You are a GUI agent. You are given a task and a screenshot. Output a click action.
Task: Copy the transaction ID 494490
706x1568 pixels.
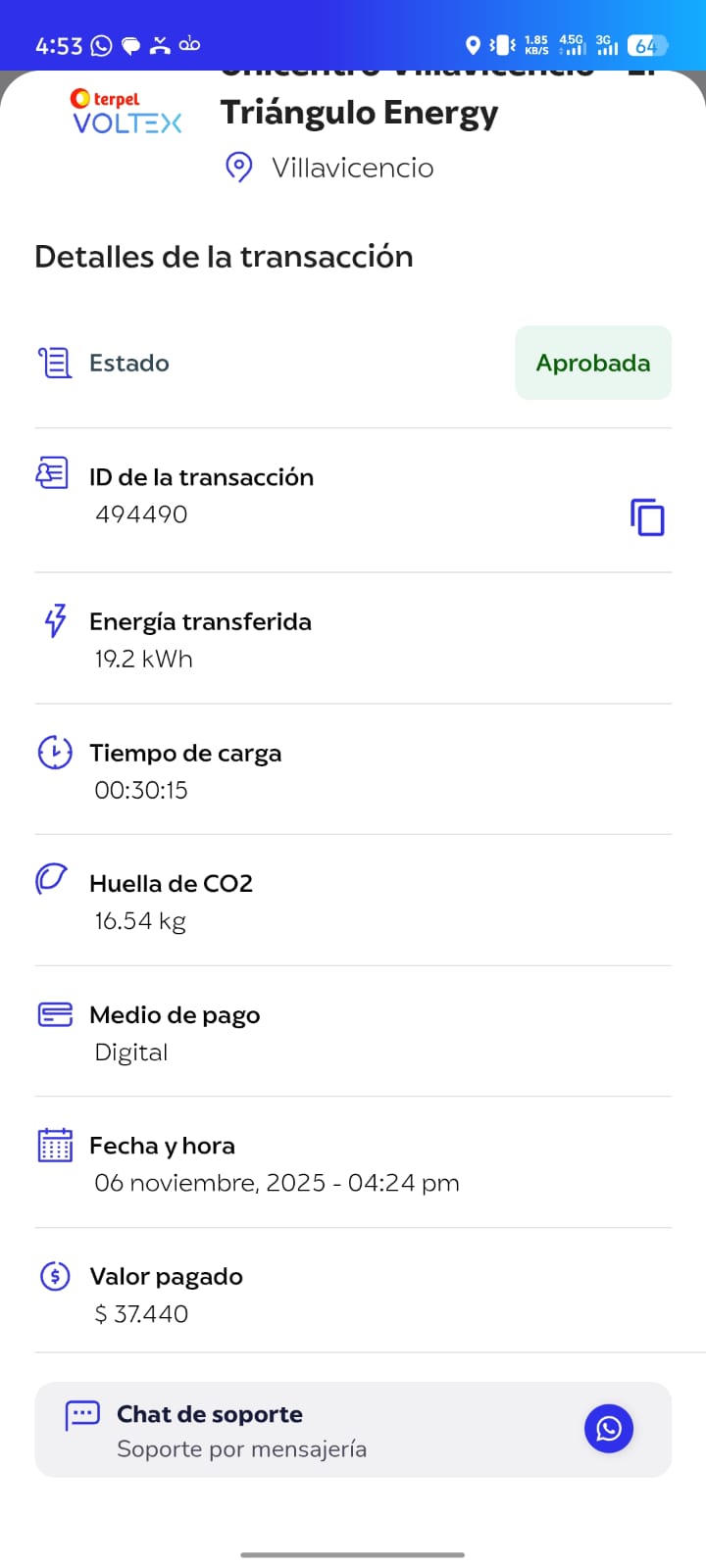pos(647,516)
